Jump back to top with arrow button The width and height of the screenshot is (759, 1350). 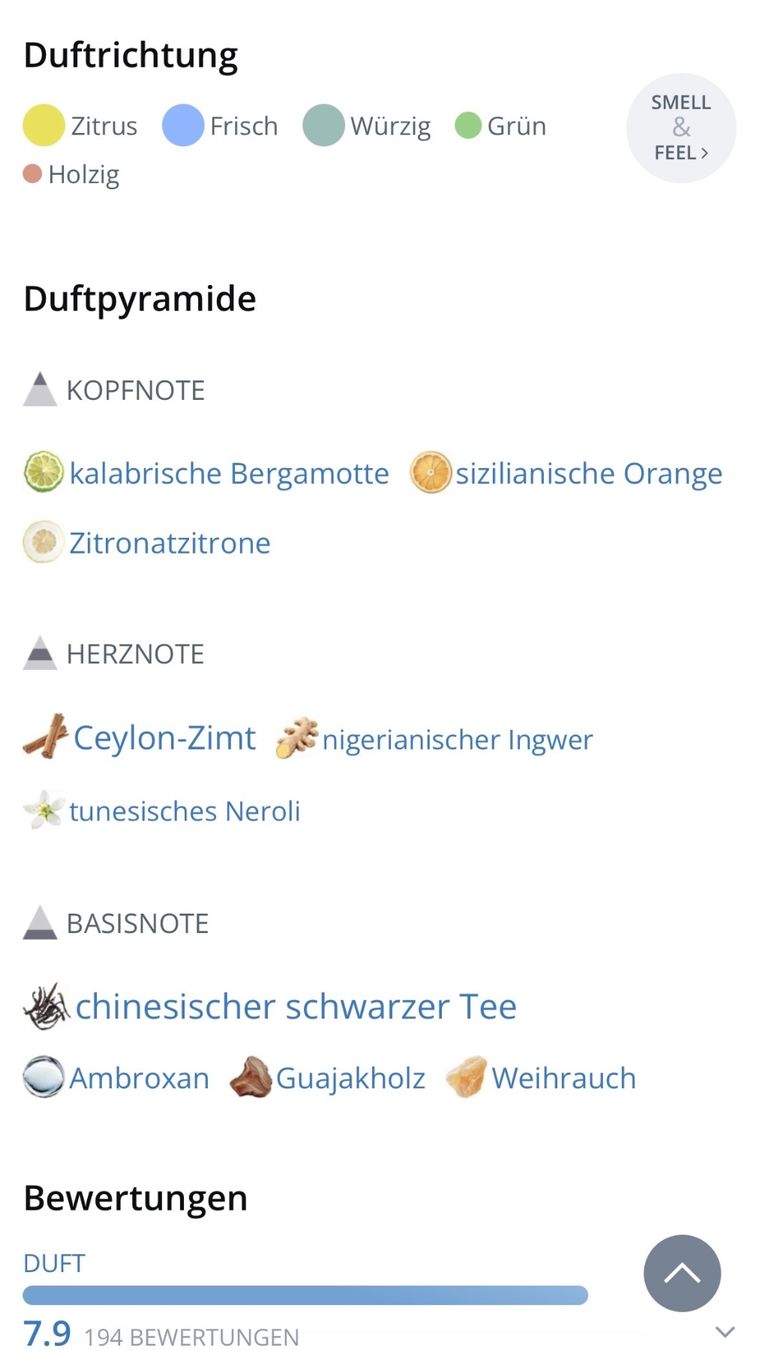click(x=682, y=1273)
